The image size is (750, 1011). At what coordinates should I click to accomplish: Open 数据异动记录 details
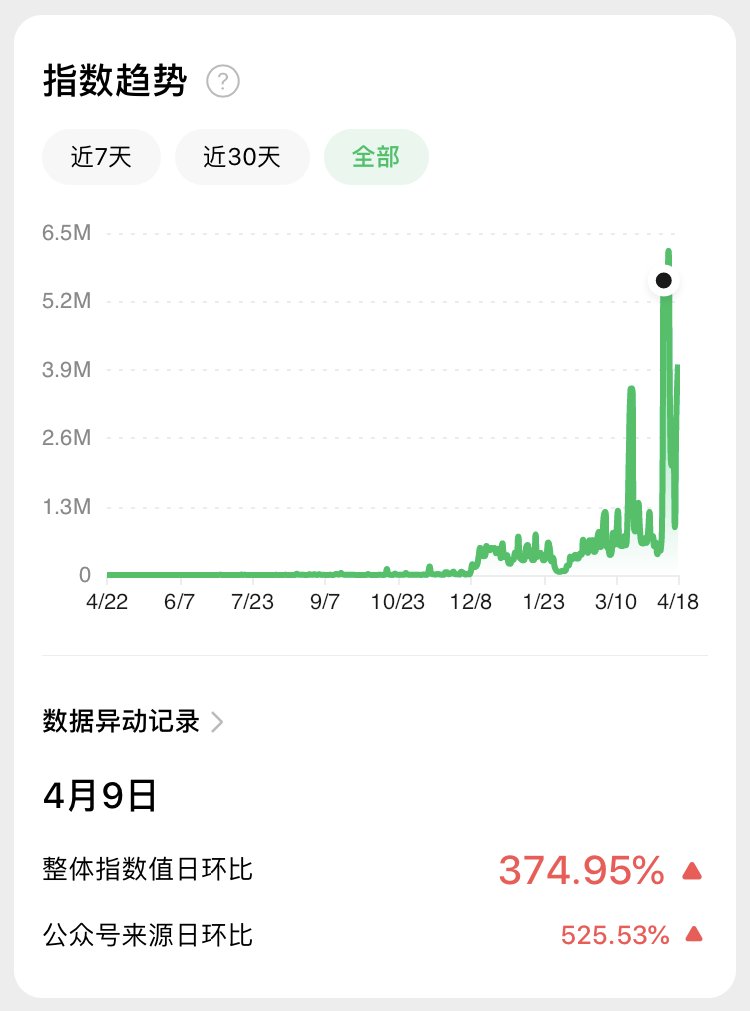[133, 721]
